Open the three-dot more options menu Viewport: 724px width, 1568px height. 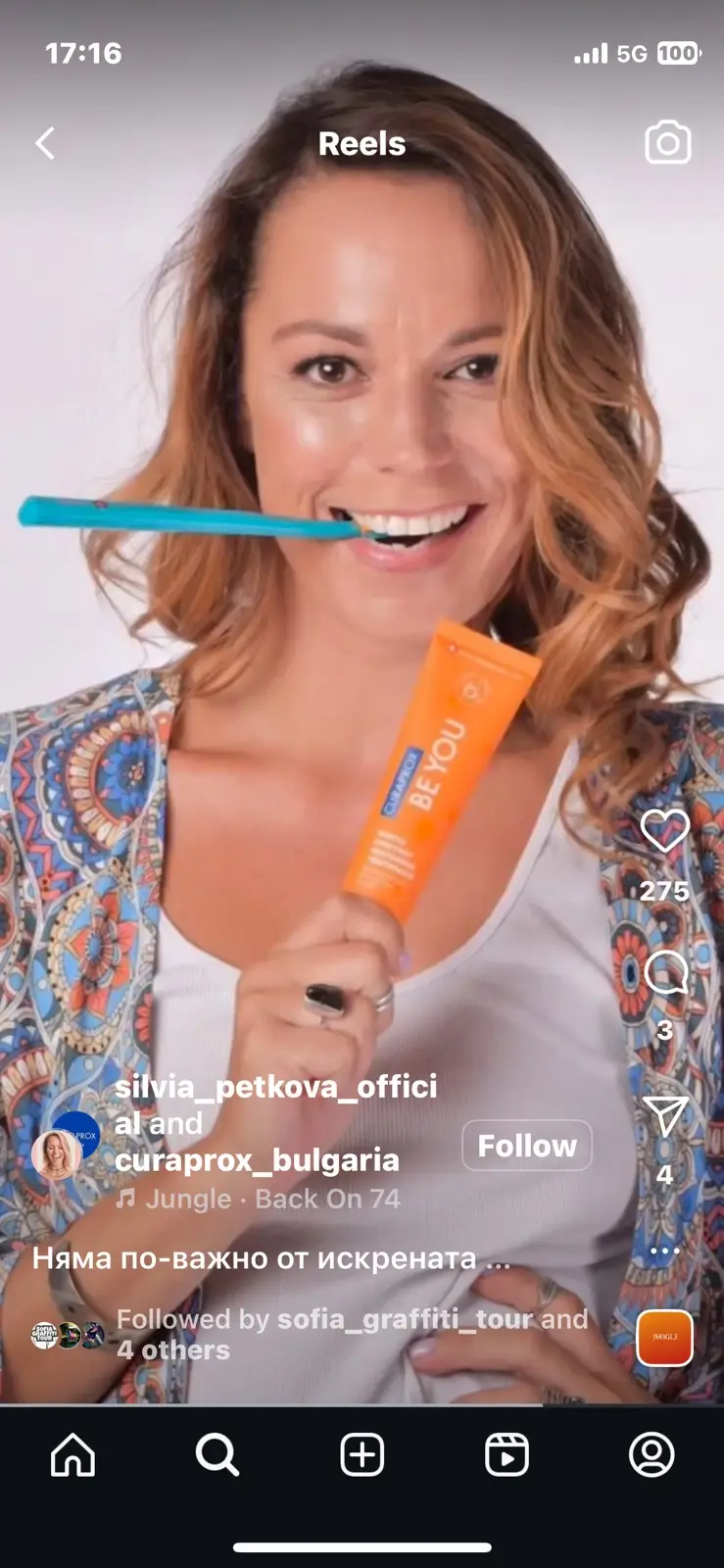[x=664, y=1250]
